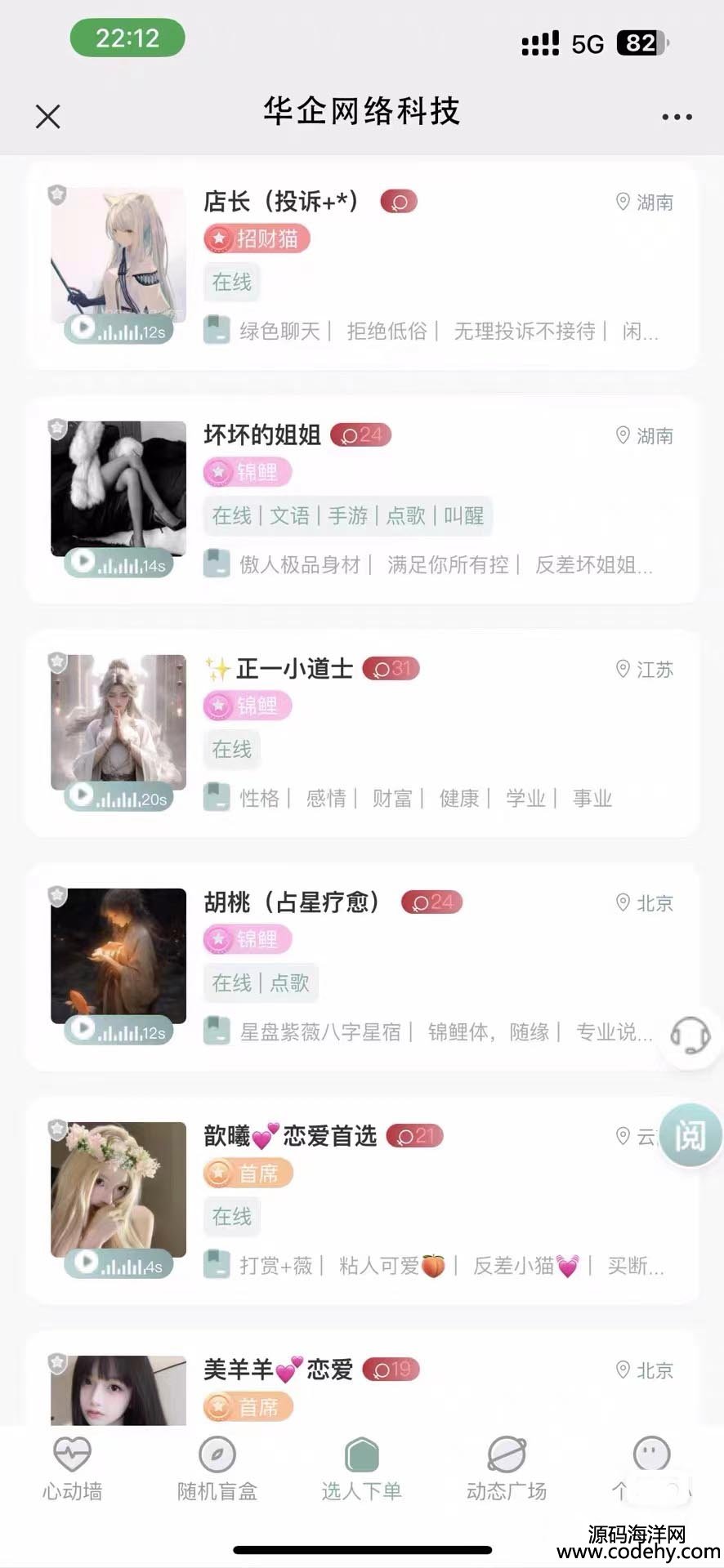Contact customer service via headset icon
The height and width of the screenshot is (1568, 724).
690,1036
